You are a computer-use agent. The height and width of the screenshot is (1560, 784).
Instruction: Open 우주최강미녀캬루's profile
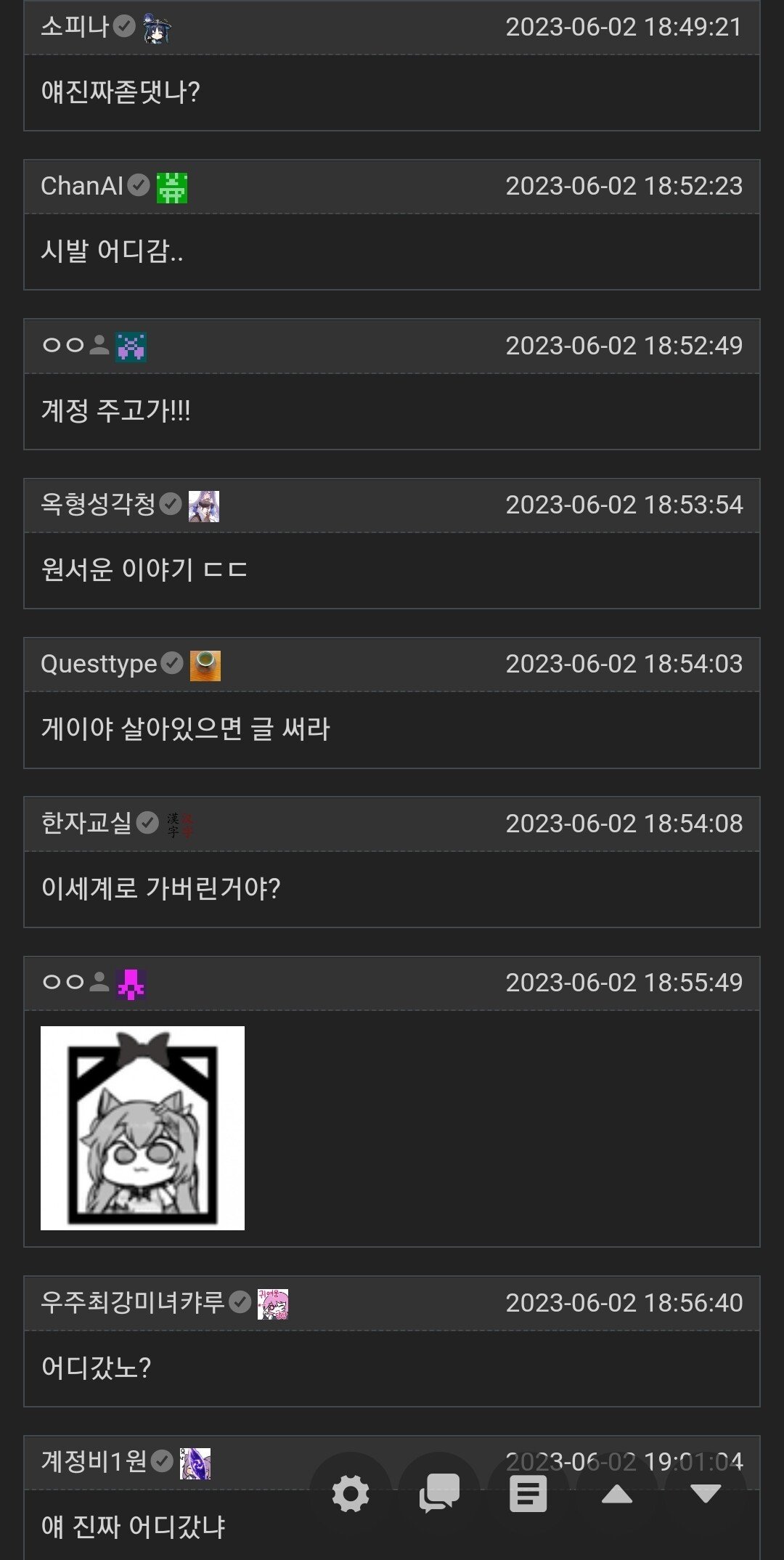133,1302
